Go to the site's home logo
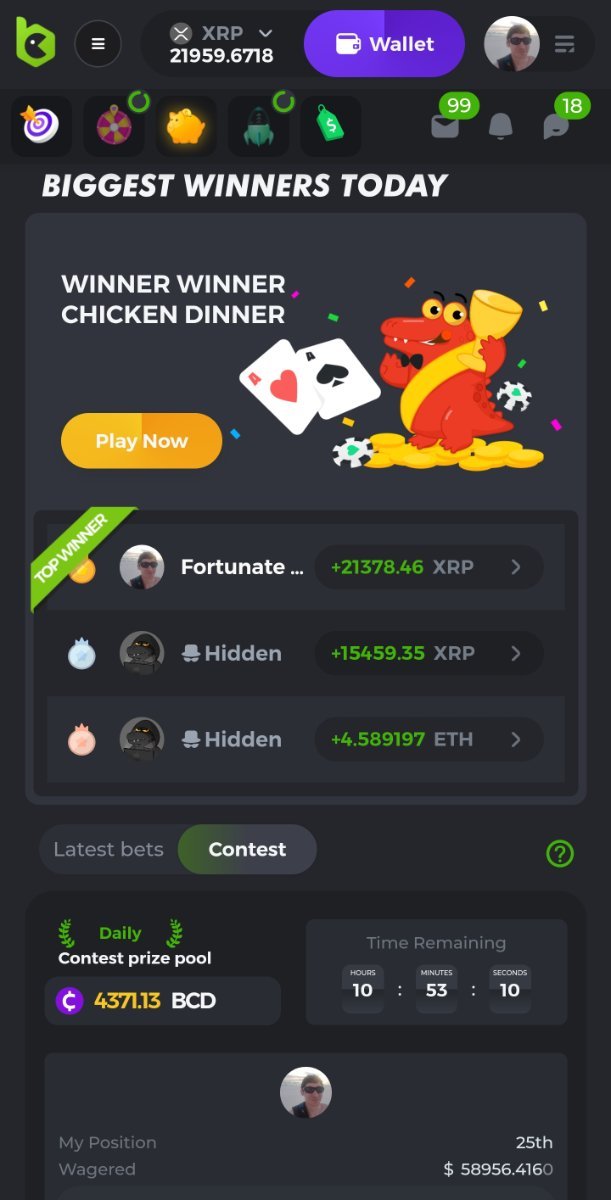Image resolution: width=611 pixels, height=1200 pixels. (x=35, y=42)
